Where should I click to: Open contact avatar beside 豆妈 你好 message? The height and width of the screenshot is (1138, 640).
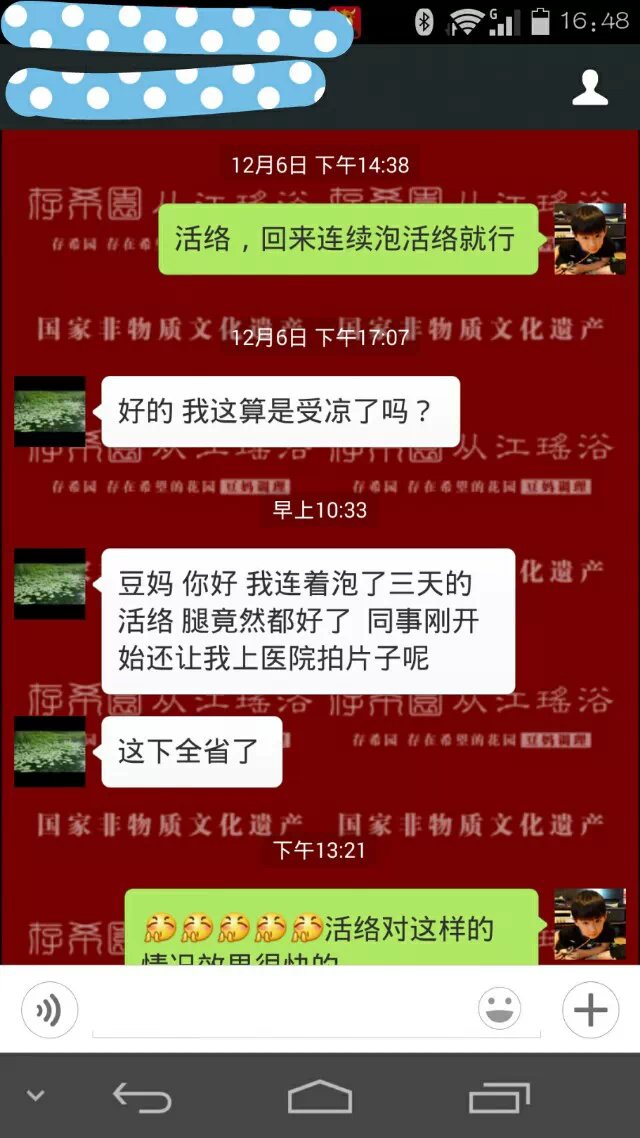tap(50, 583)
